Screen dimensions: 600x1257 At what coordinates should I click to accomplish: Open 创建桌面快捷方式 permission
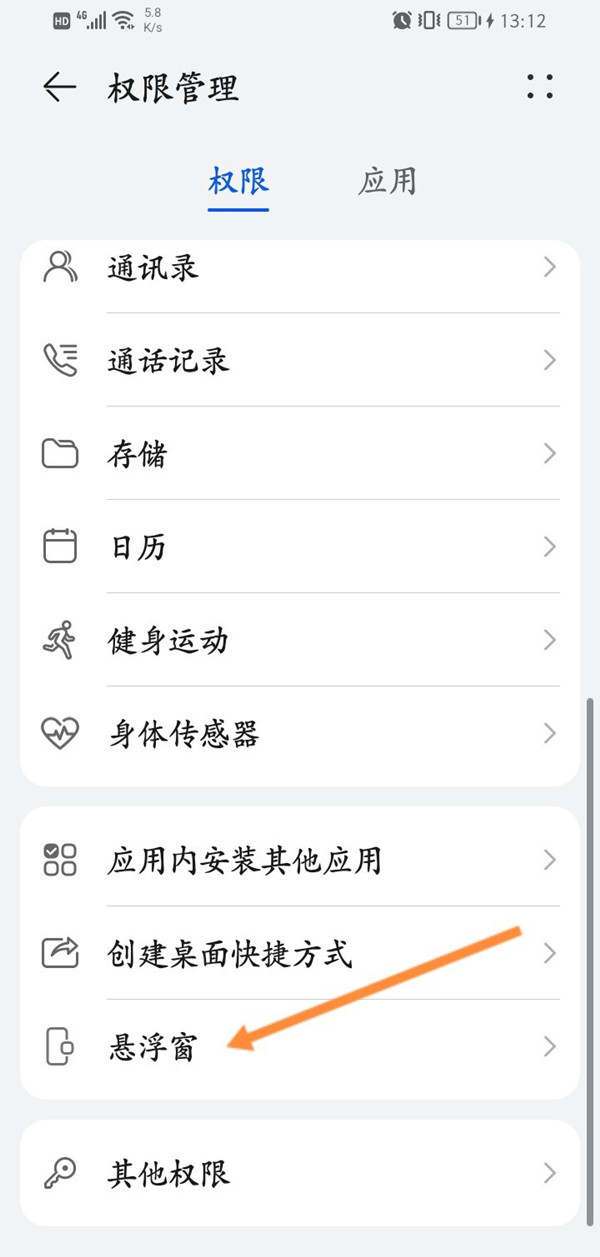click(x=300, y=953)
